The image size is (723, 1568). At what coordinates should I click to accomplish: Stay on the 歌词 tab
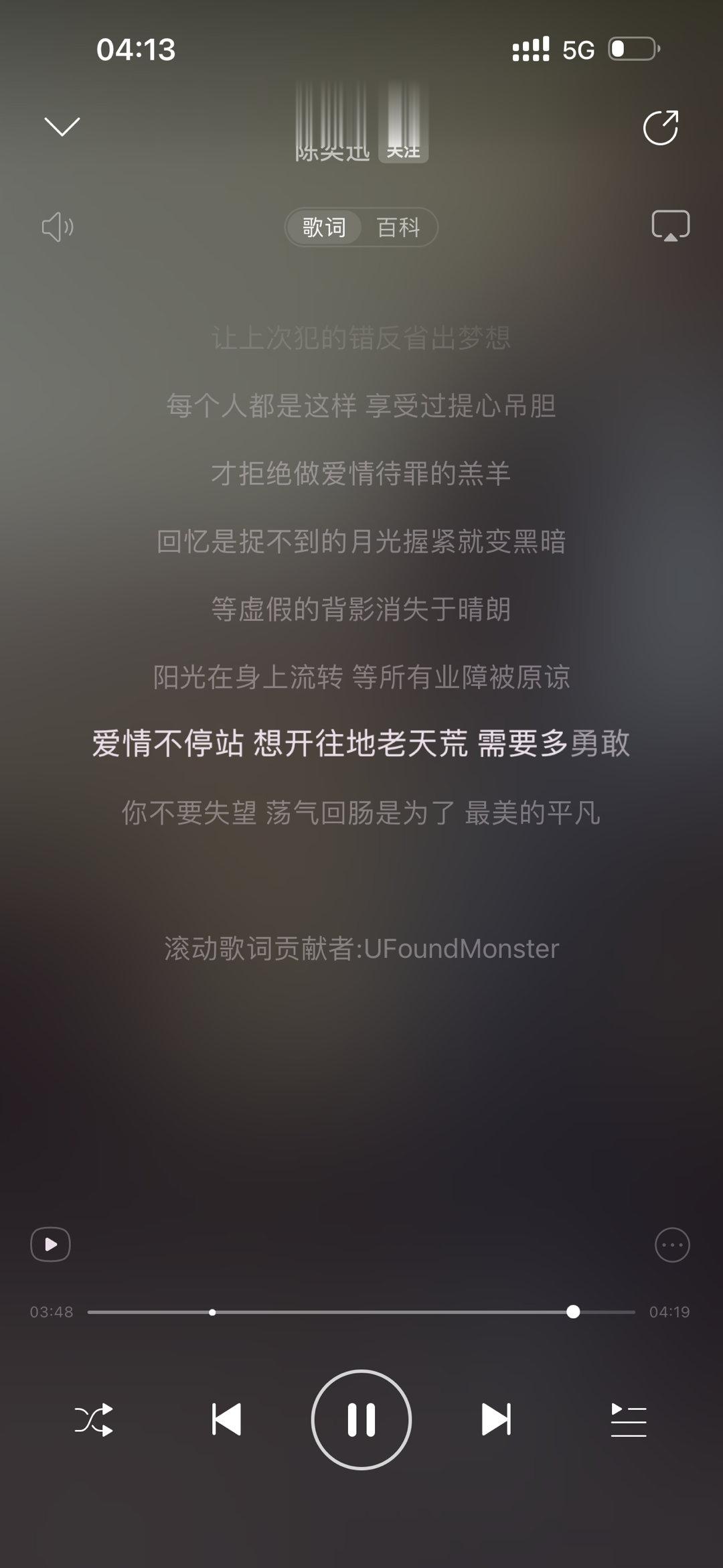click(324, 227)
